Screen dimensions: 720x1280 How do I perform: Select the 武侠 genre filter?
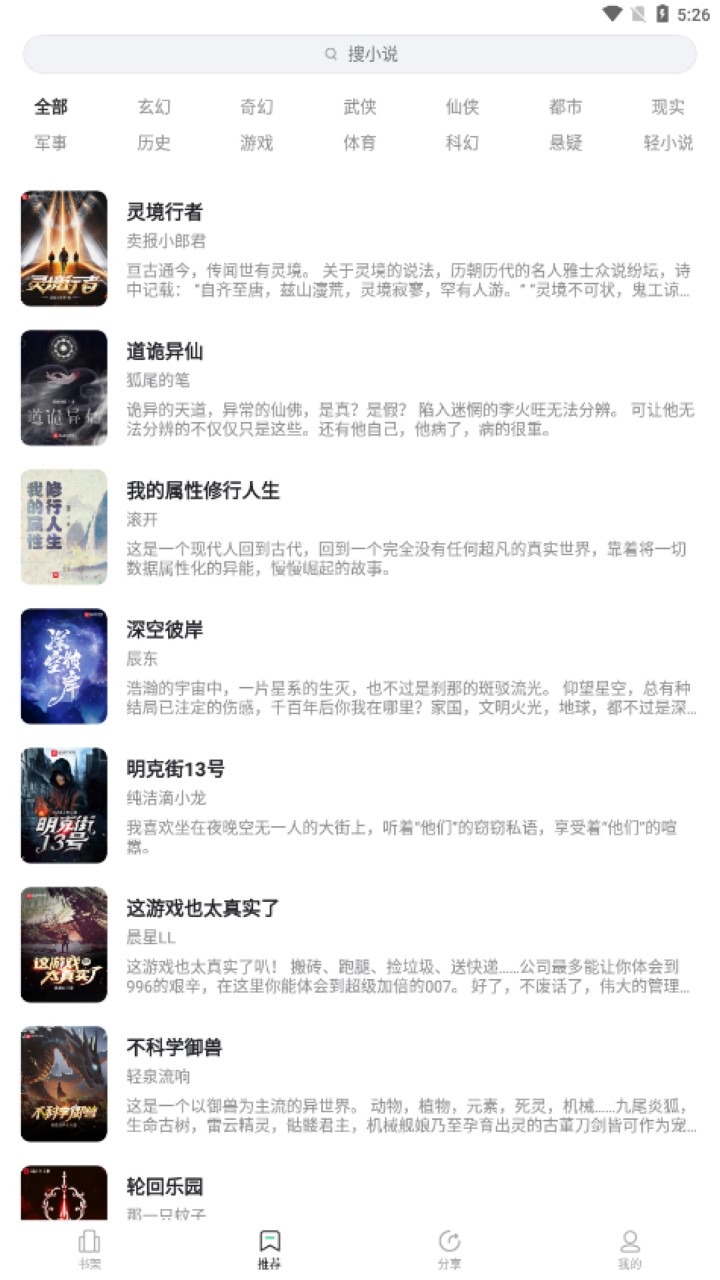pos(360,107)
